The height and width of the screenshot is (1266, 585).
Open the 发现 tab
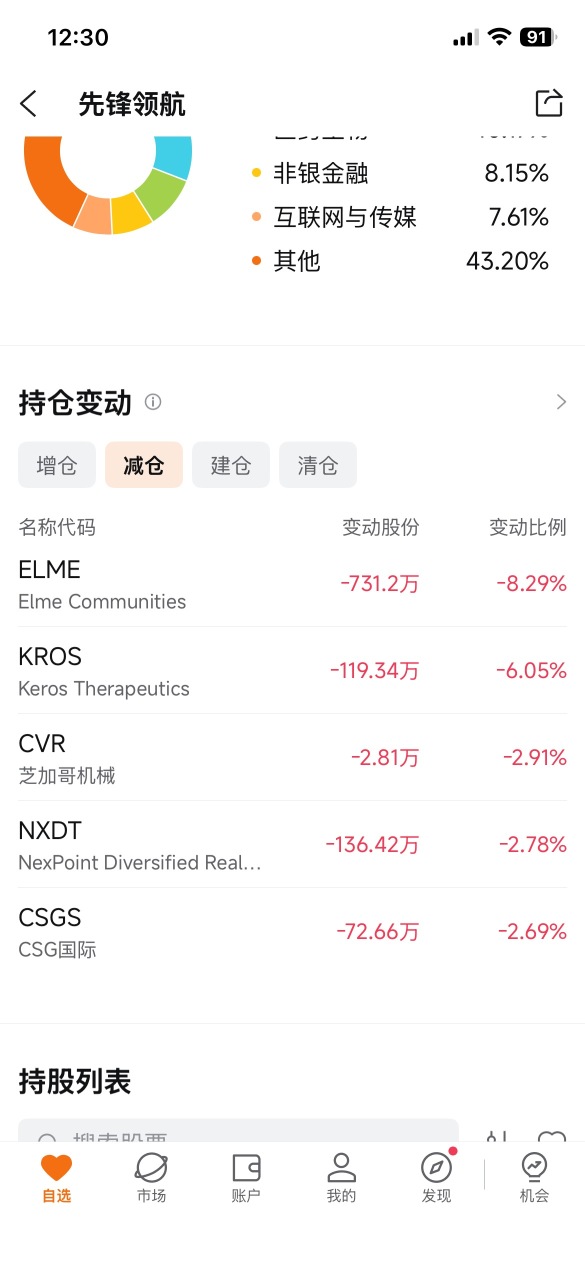coord(436,1178)
